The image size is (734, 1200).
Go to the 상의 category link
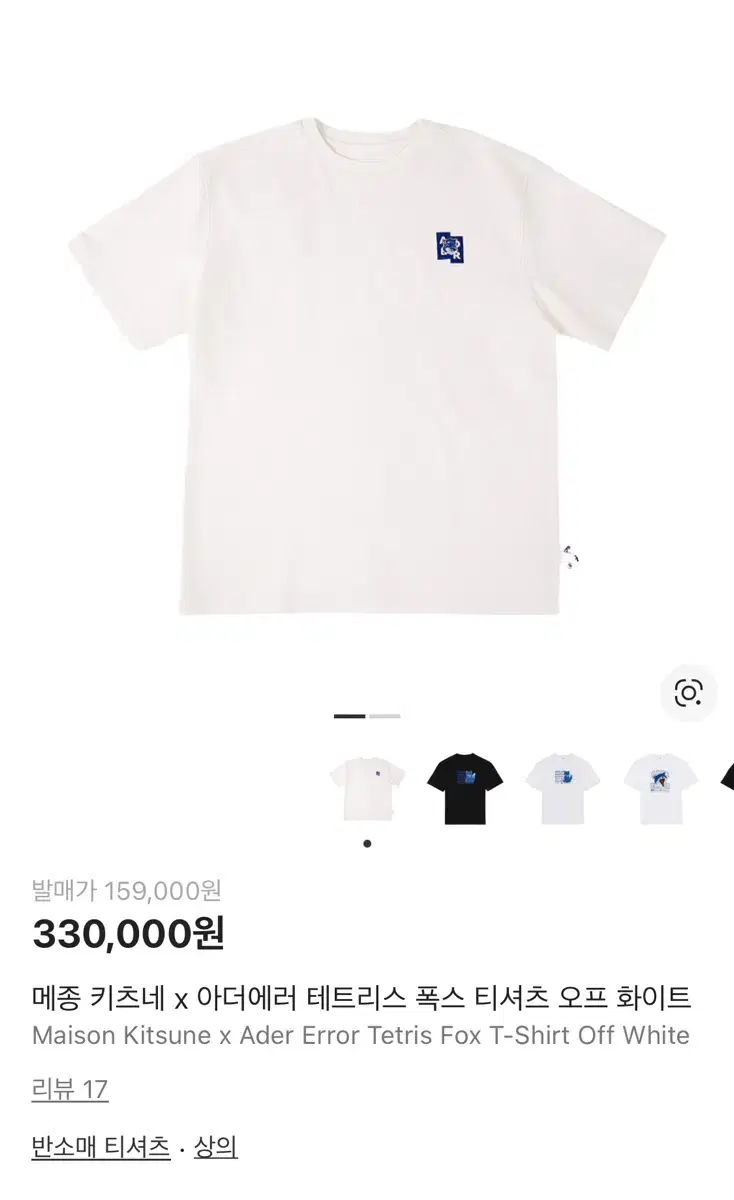click(216, 1147)
